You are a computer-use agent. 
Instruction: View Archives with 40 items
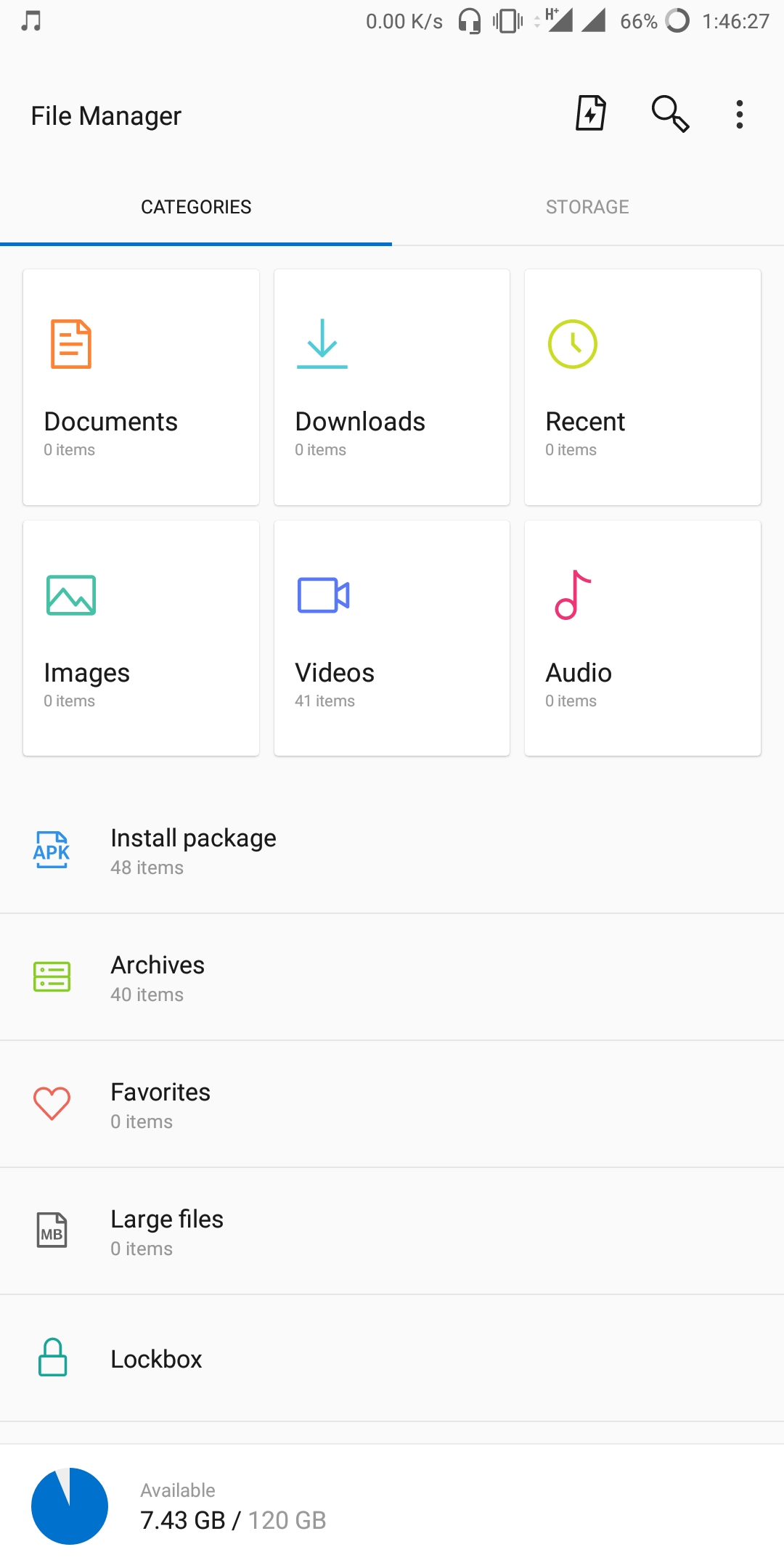(x=392, y=977)
